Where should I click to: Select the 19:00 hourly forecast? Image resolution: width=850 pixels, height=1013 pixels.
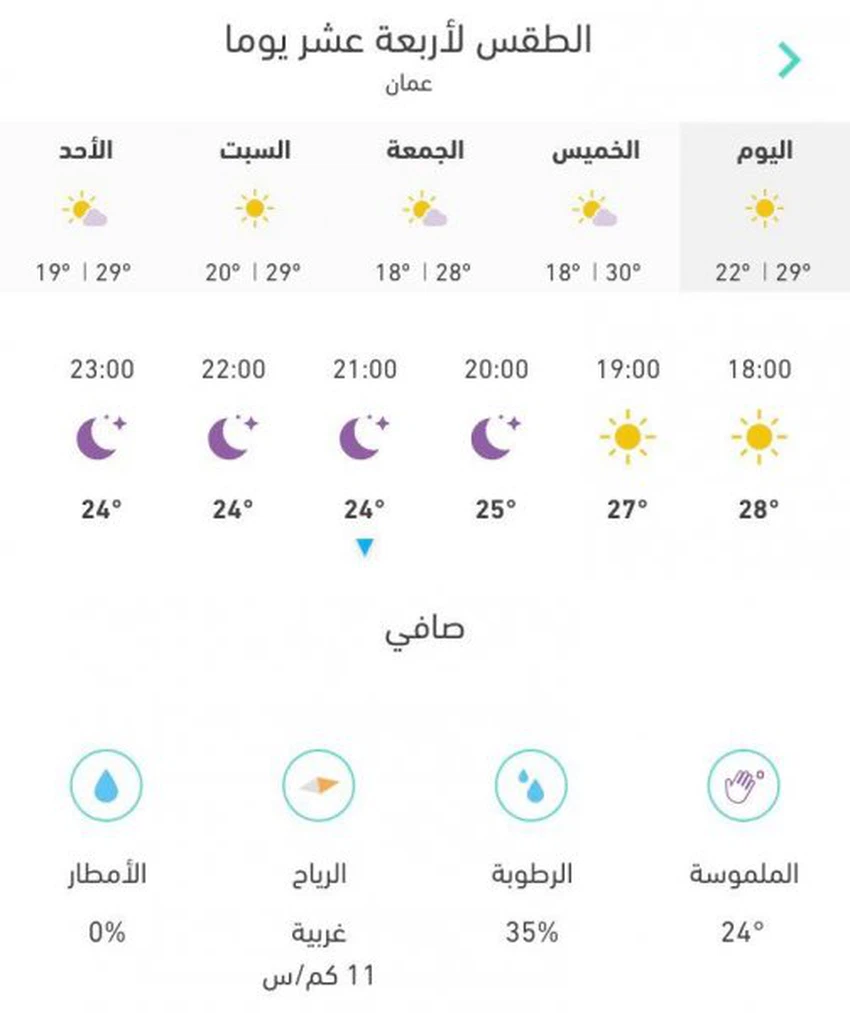pyautogui.click(x=628, y=438)
